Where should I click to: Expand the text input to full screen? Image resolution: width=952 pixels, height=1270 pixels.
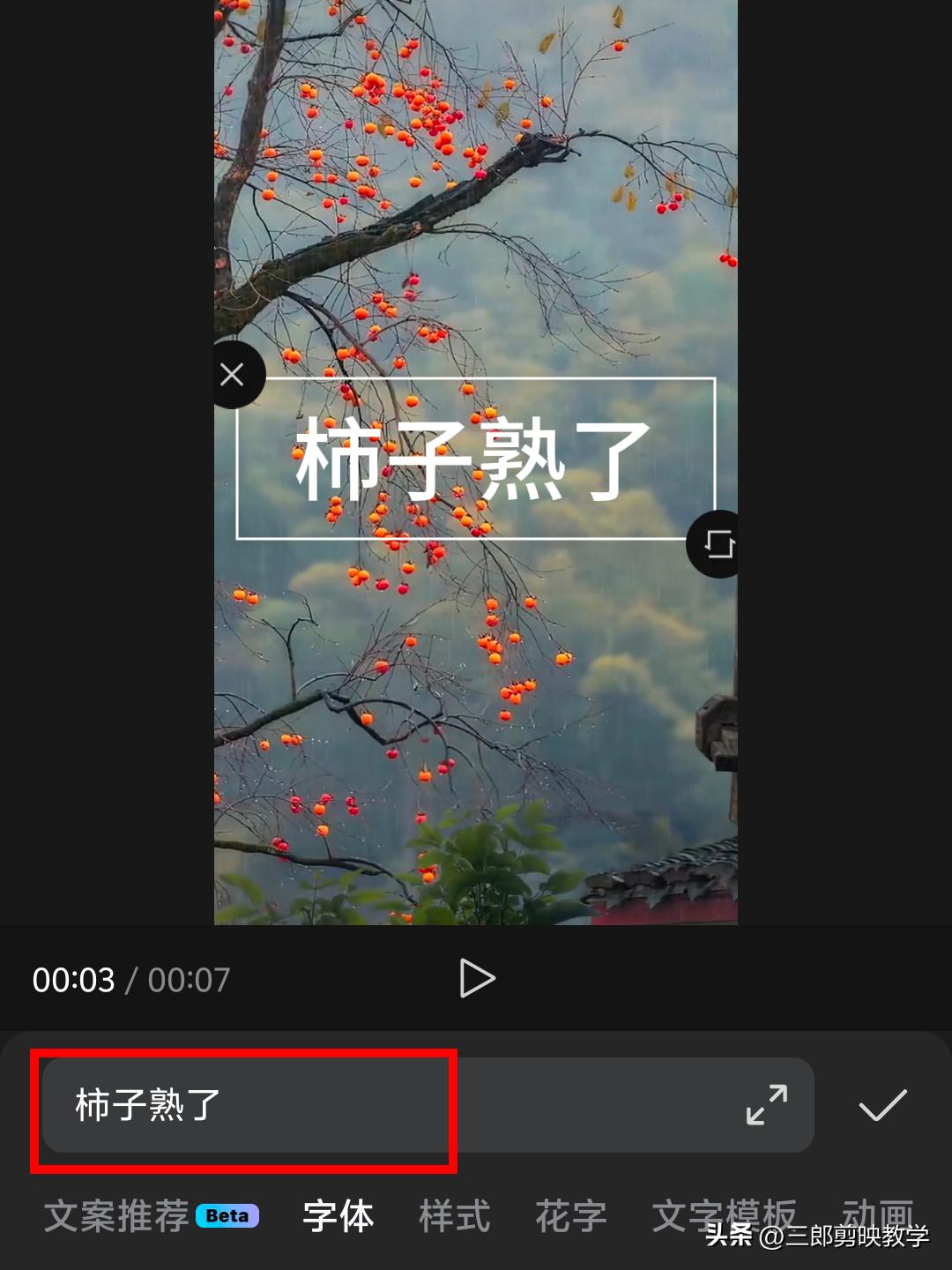coord(766,1105)
